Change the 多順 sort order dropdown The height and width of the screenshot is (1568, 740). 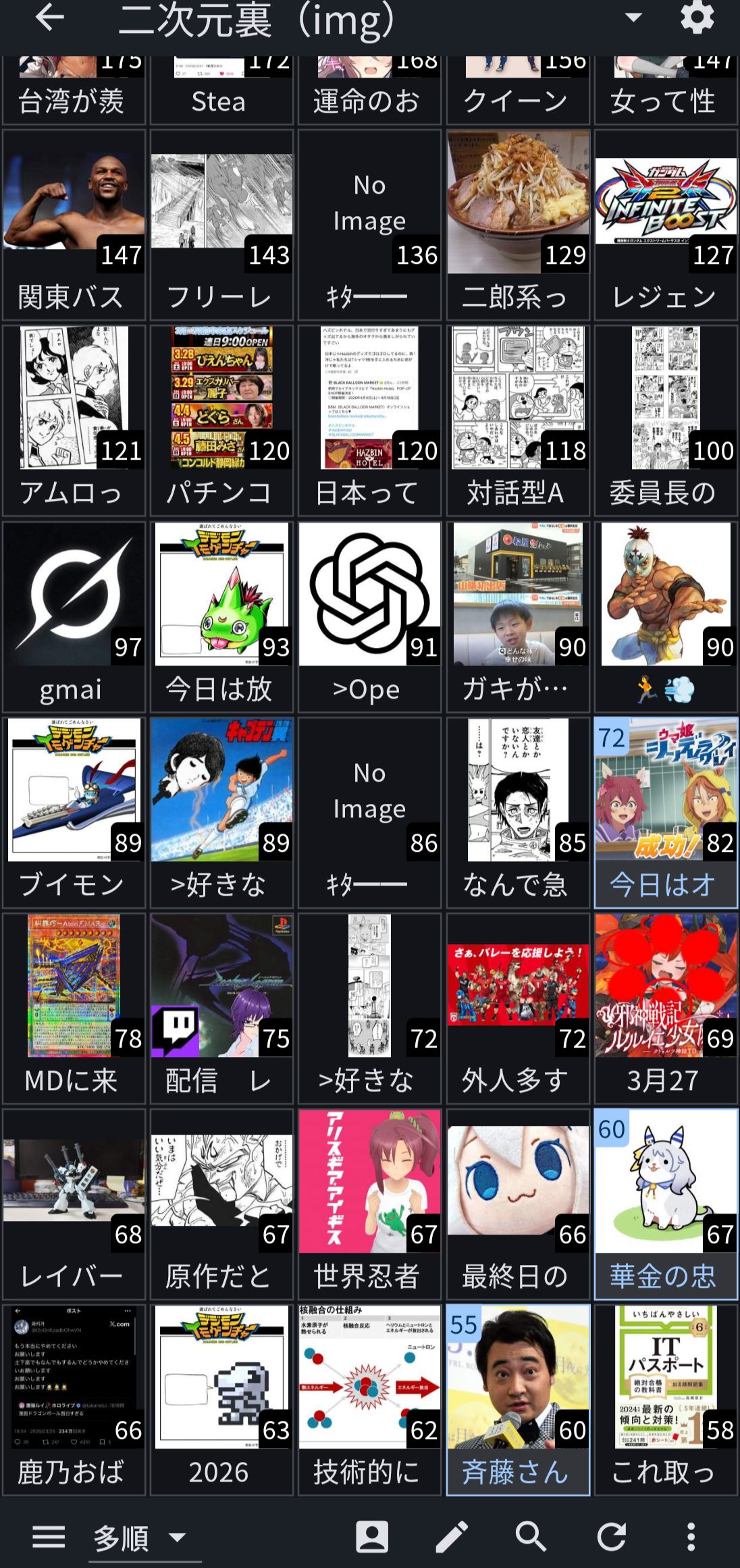coord(143,1538)
